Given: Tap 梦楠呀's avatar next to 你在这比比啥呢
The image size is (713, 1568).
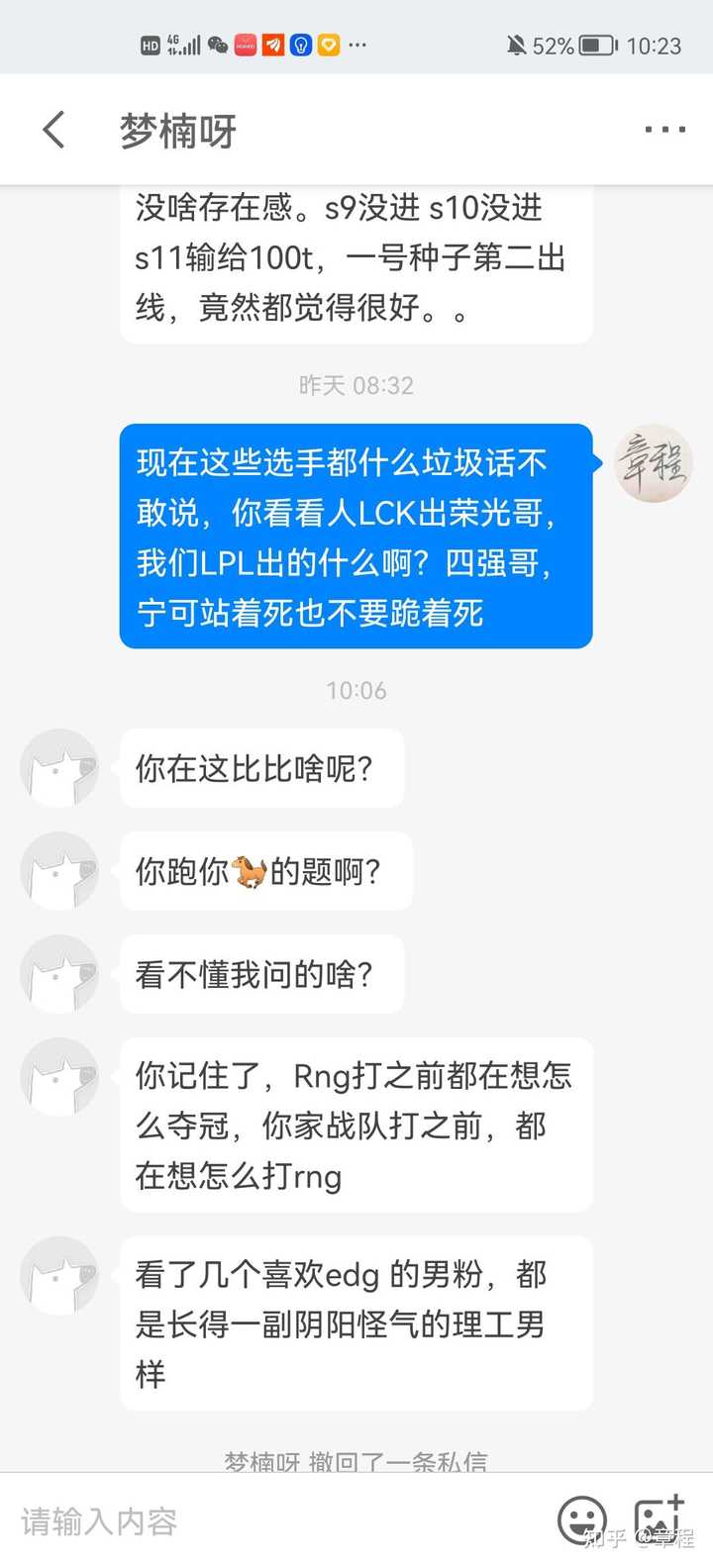Looking at the screenshot, I should click(x=59, y=768).
